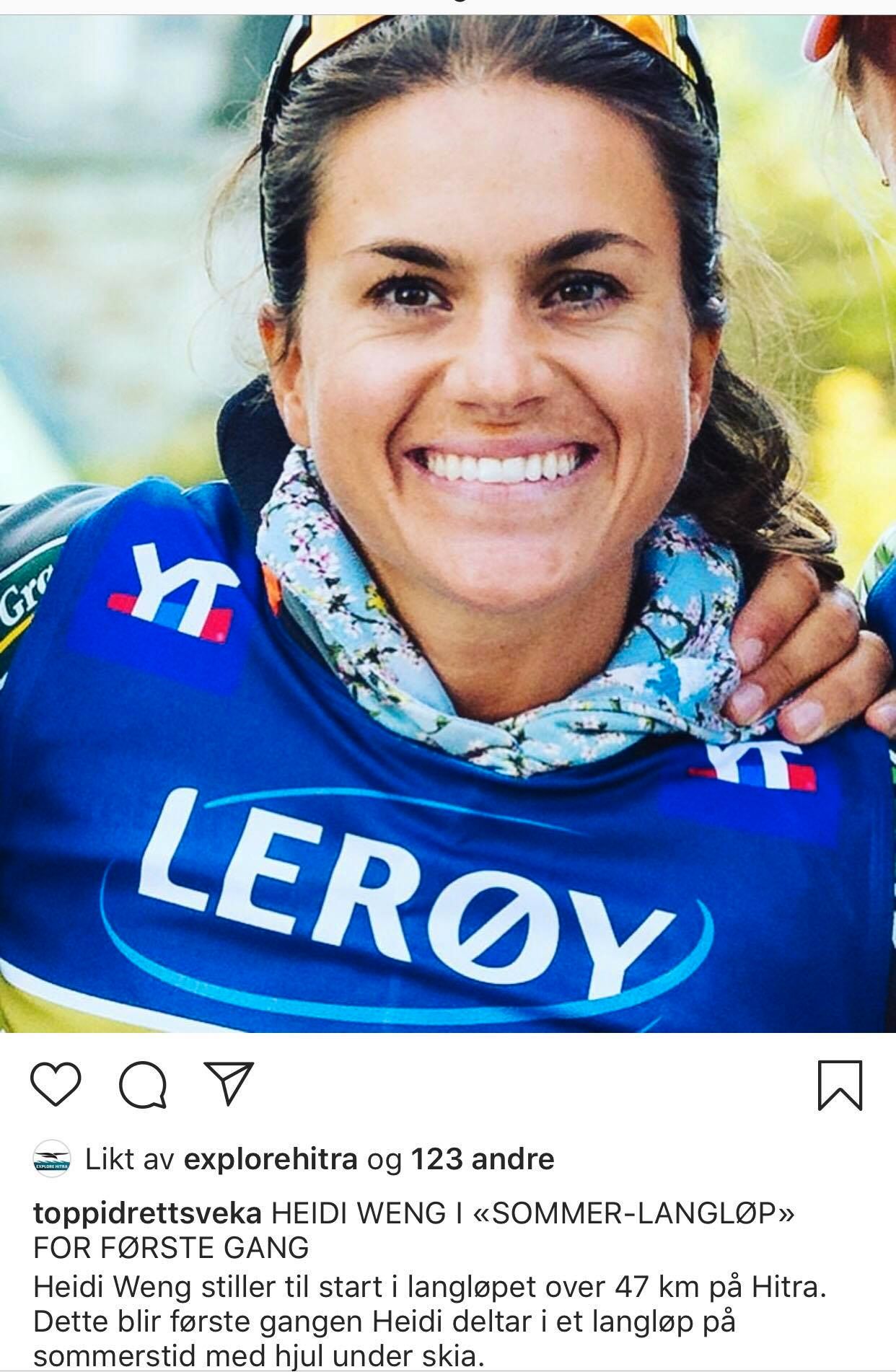The image size is (896, 1372).
Task: View the 123 other likers
Action: tap(482, 1159)
